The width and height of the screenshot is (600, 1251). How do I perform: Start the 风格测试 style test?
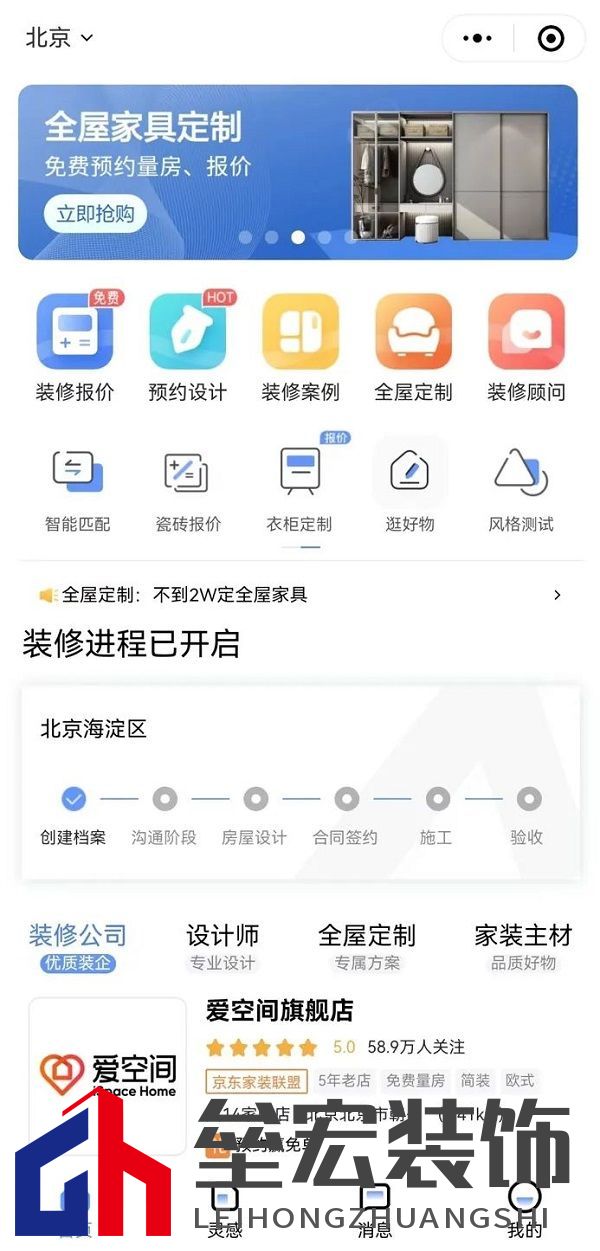521,487
